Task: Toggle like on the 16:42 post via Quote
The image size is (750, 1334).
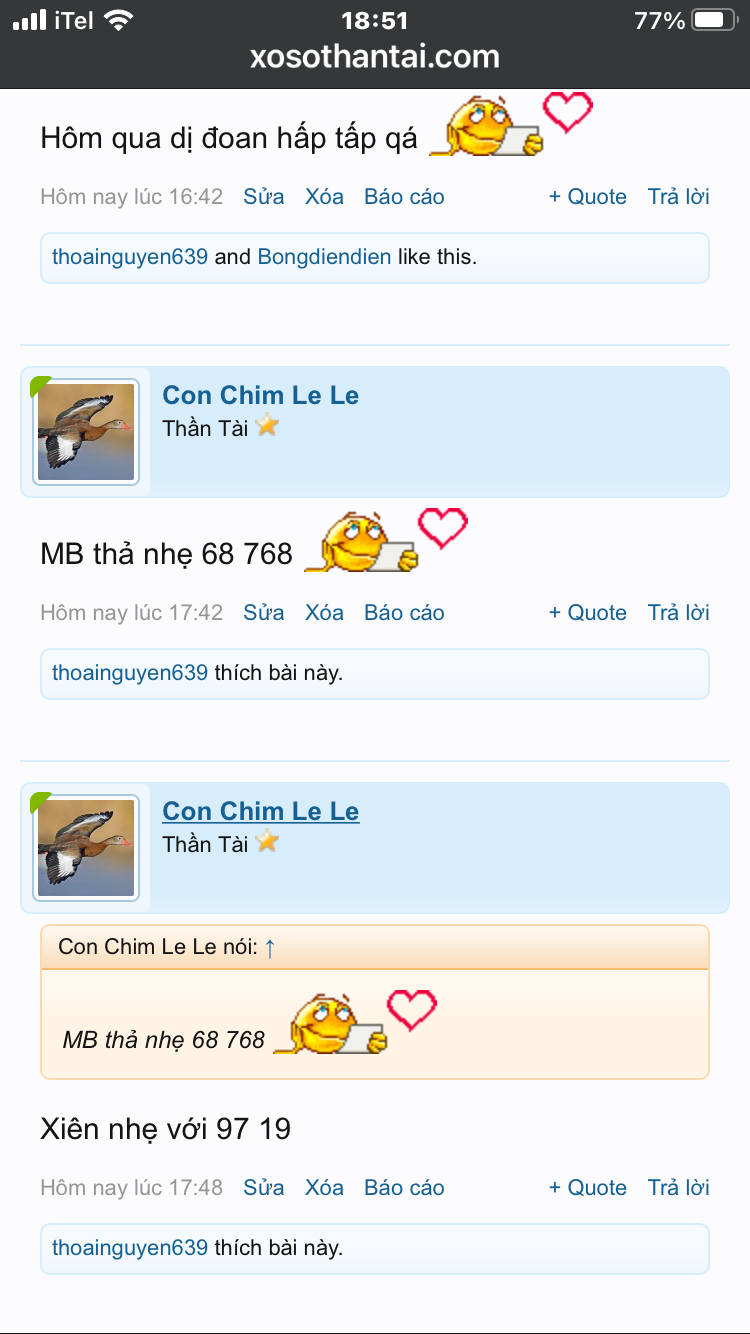Action: coord(587,196)
